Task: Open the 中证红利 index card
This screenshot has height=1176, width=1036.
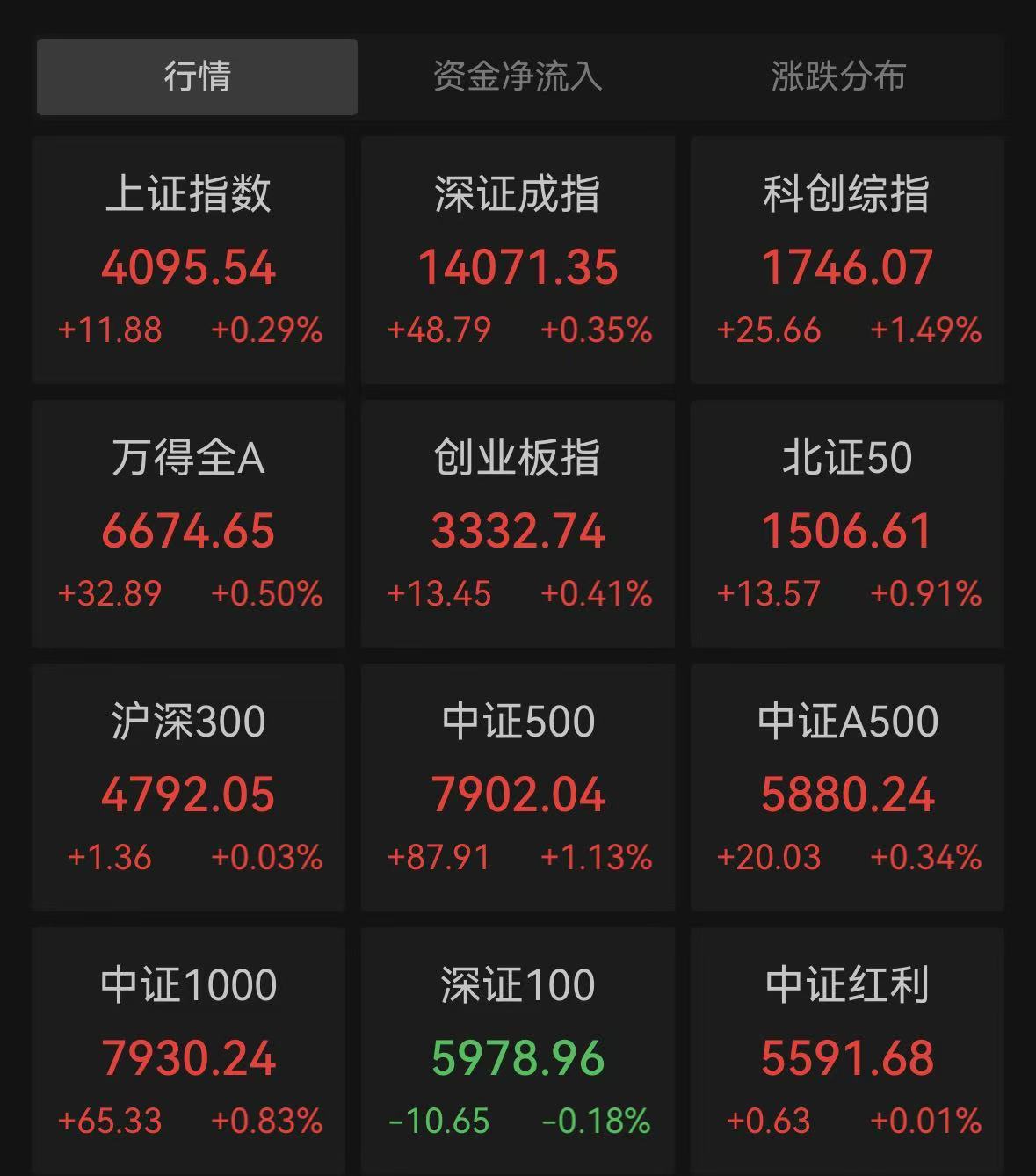Action: [x=847, y=1051]
